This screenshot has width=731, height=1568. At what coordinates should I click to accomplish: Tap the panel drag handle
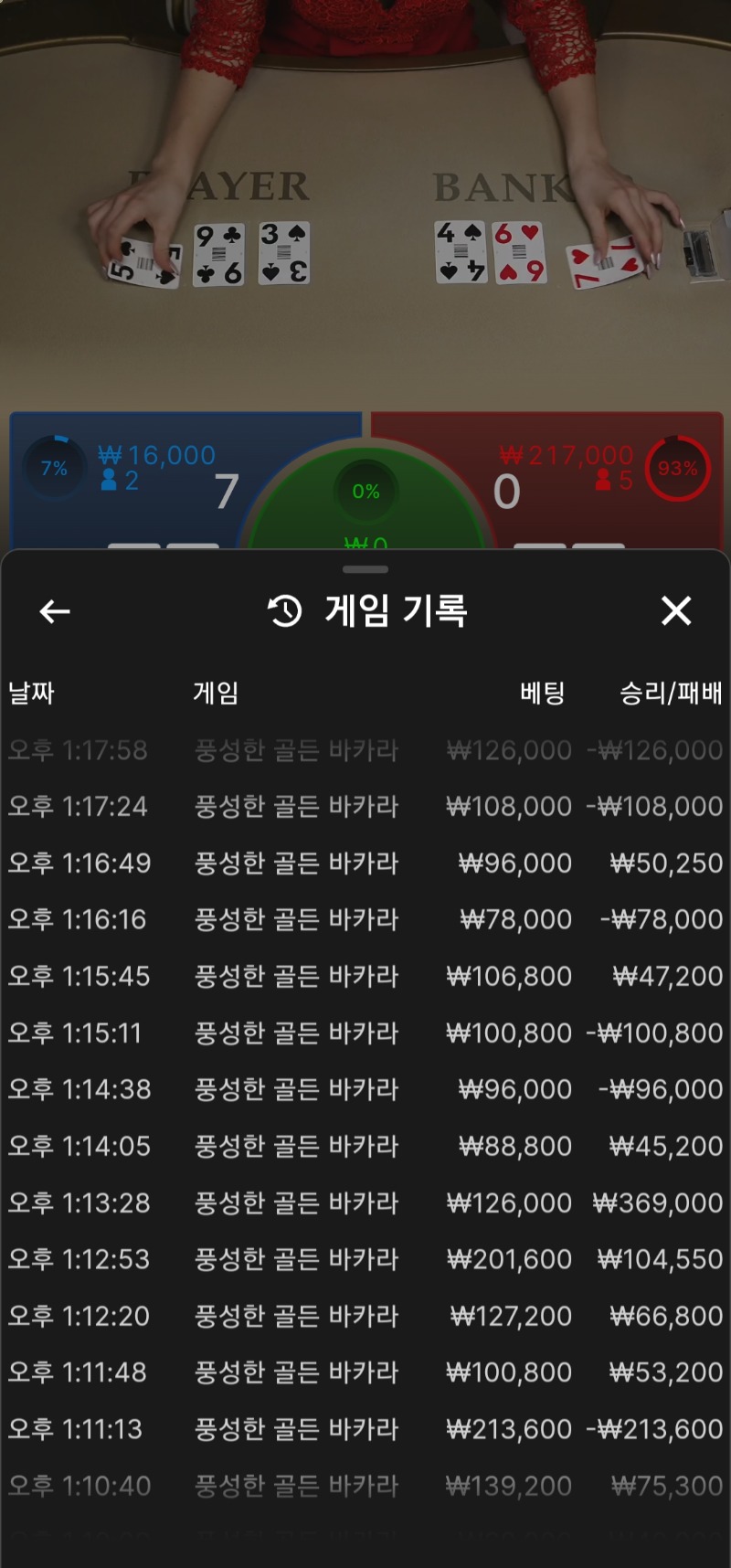click(365, 569)
